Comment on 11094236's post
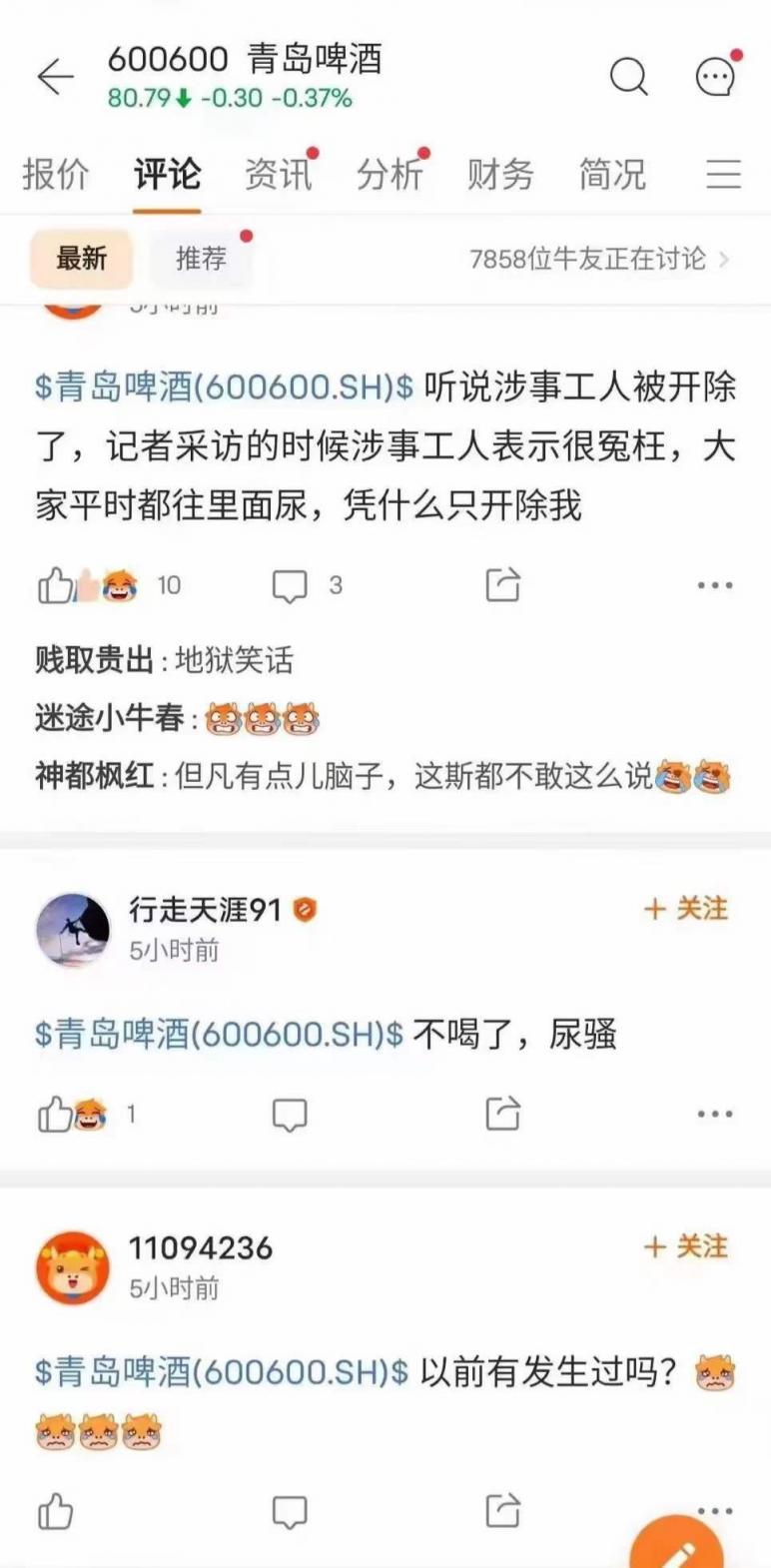 pyautogui.click(x=290, y=1512)
